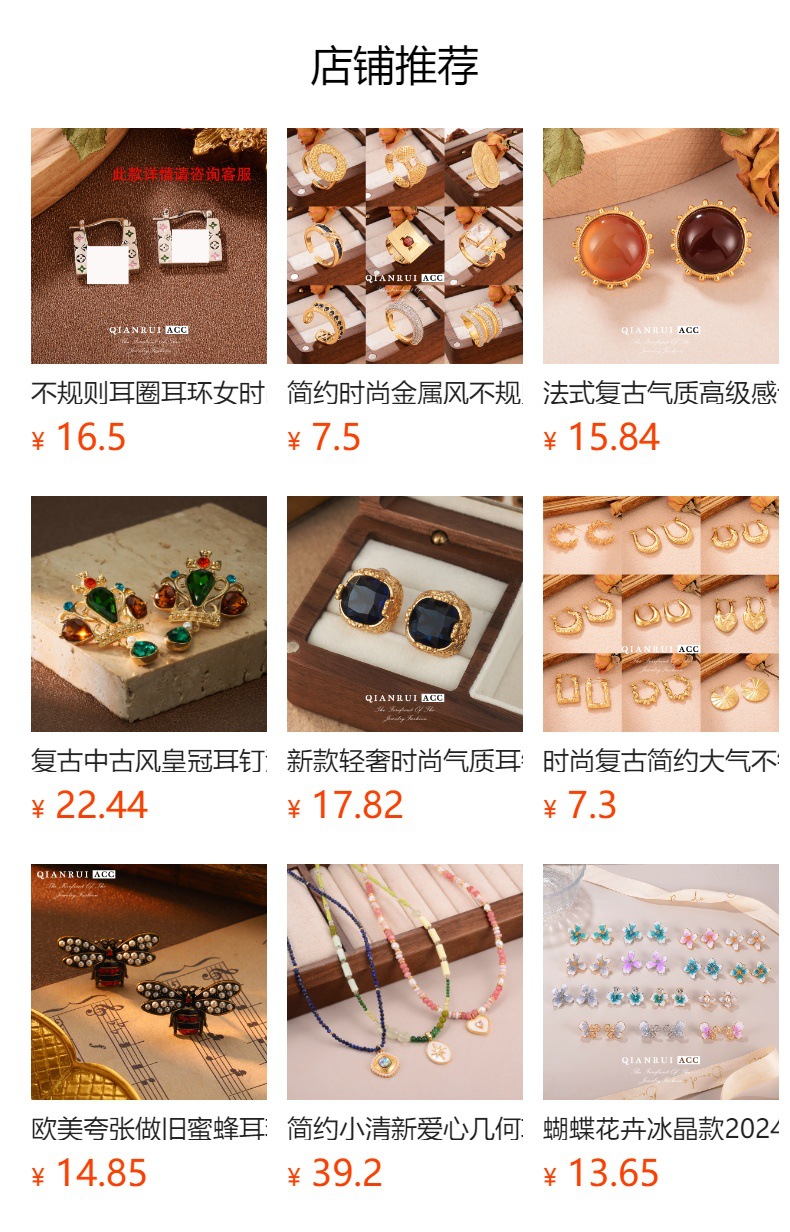
Task: View 时尚复古简约大气 earrings at ¥7.3
Action: pyautogui.click(x=661, y=614)
